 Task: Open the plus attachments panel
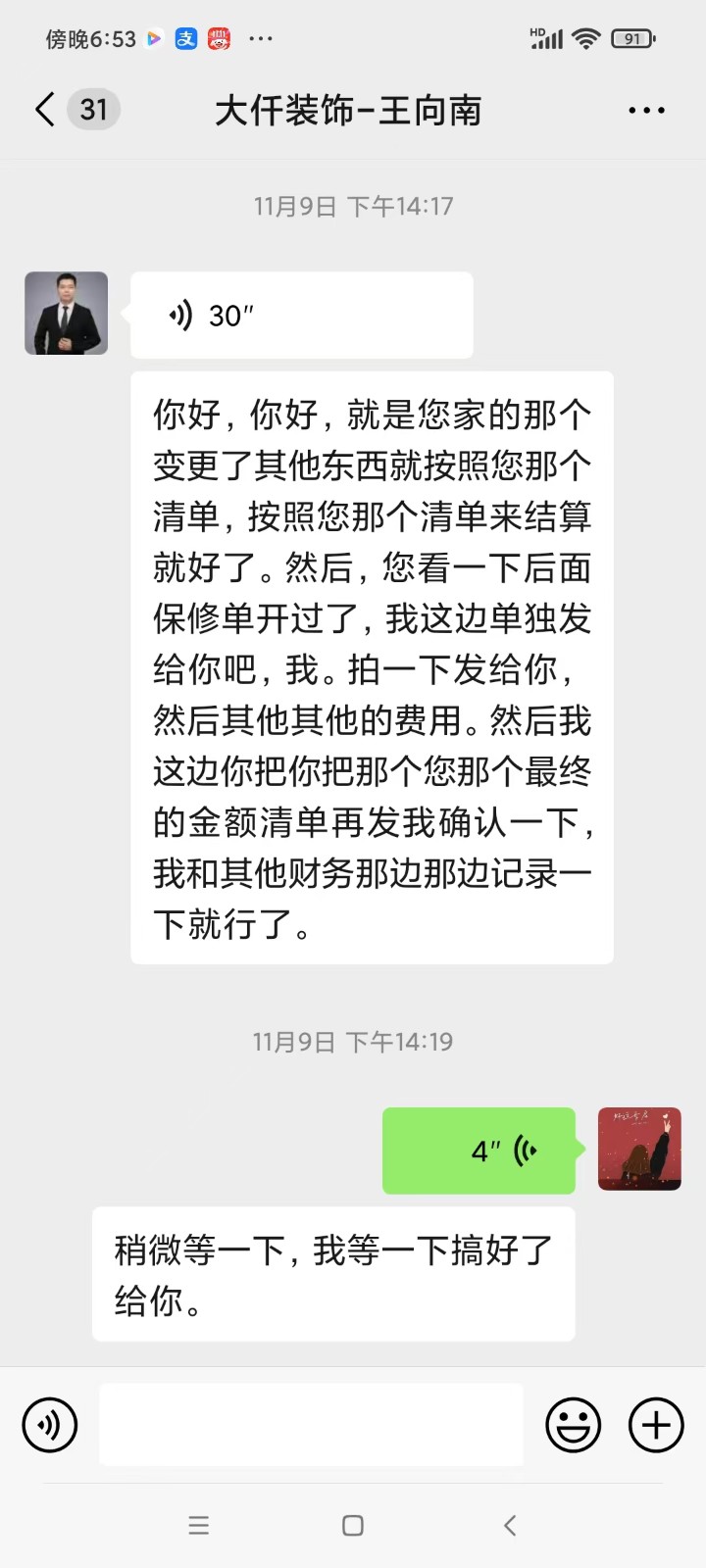point(655,1424)
